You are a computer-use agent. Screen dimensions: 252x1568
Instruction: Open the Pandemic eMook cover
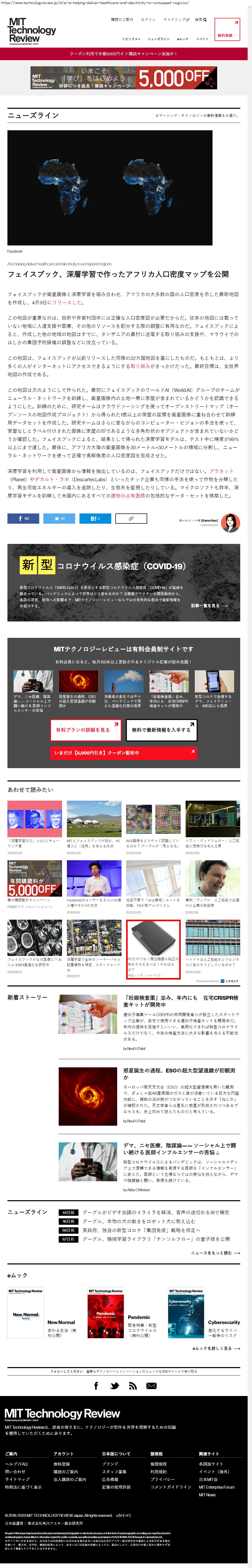coord(106,1313)
